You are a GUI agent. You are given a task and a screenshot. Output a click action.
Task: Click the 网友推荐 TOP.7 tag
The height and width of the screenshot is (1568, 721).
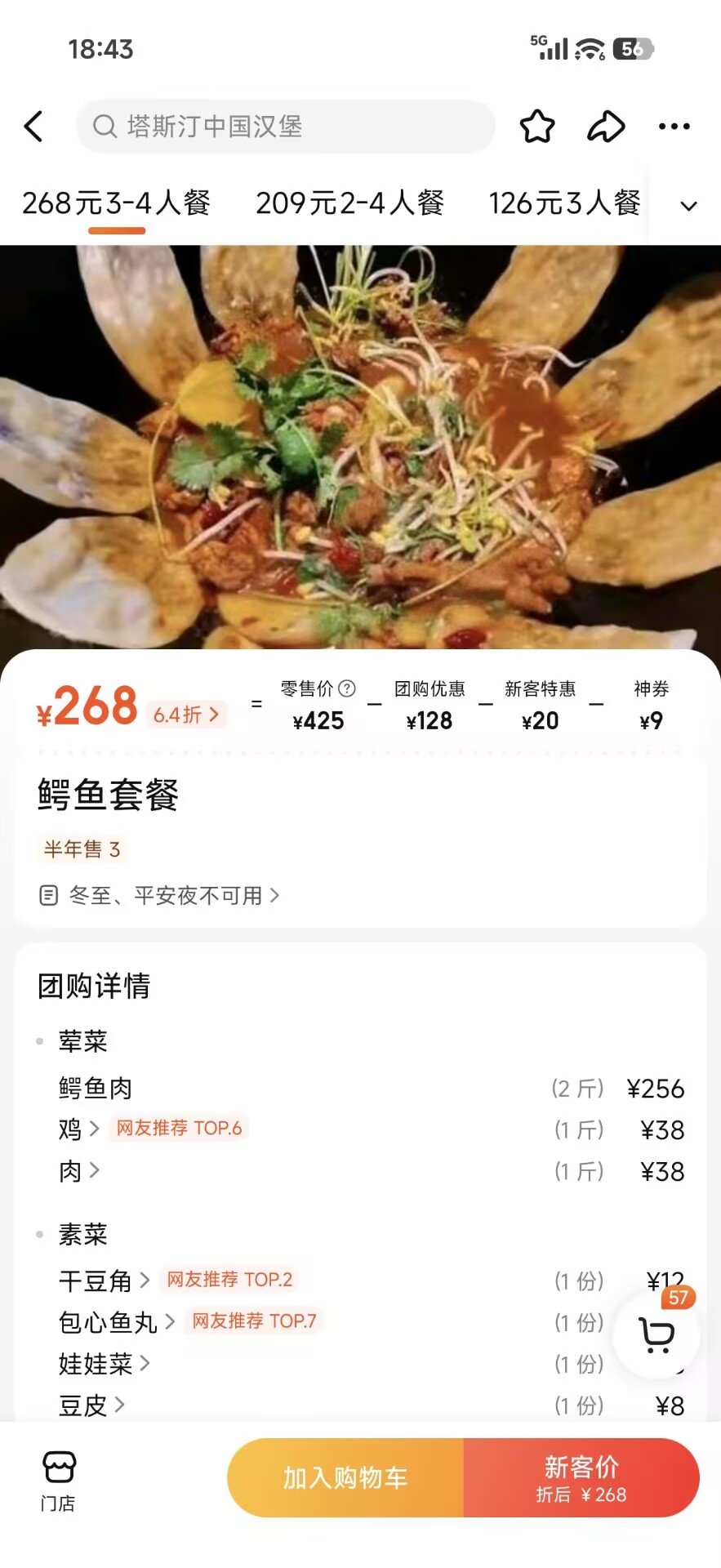(254, 1321)
